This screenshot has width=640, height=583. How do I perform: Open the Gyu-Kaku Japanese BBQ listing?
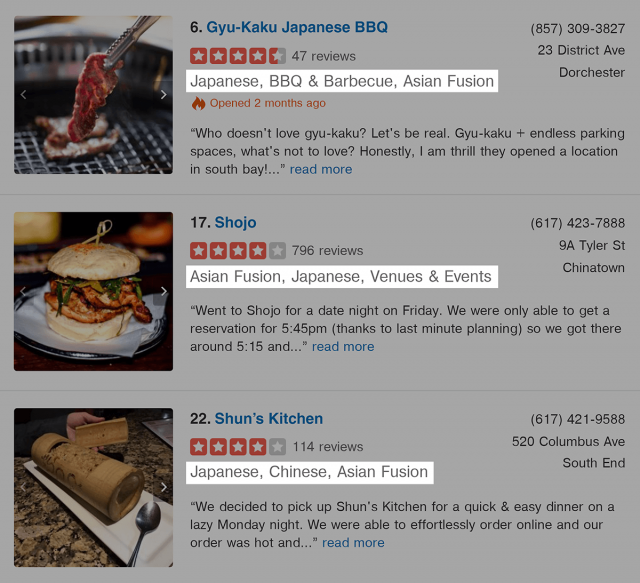point(297,27)
